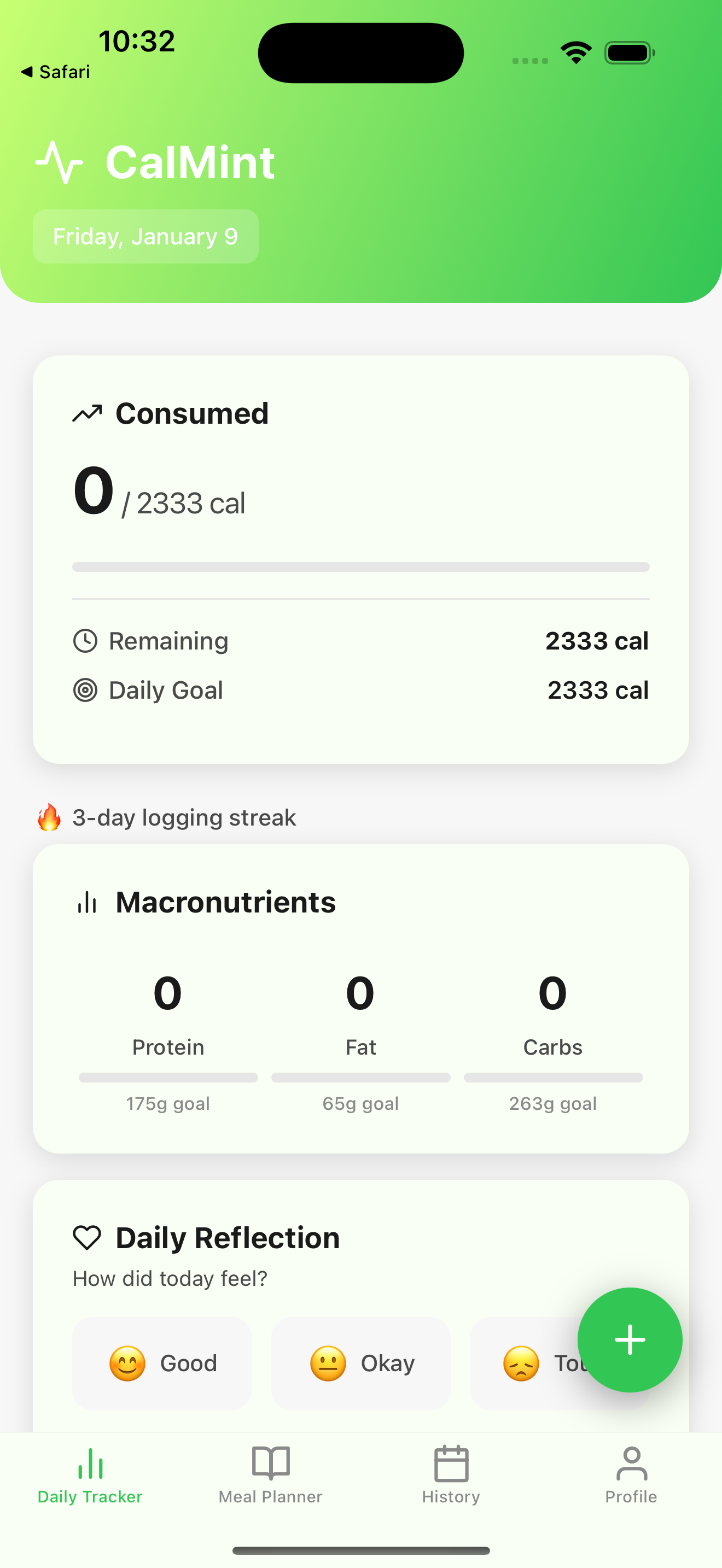Tap the Profile person icon
Image resolution: width=722 pixels, height=1568 pixels.
click(x=631, y=1462)
